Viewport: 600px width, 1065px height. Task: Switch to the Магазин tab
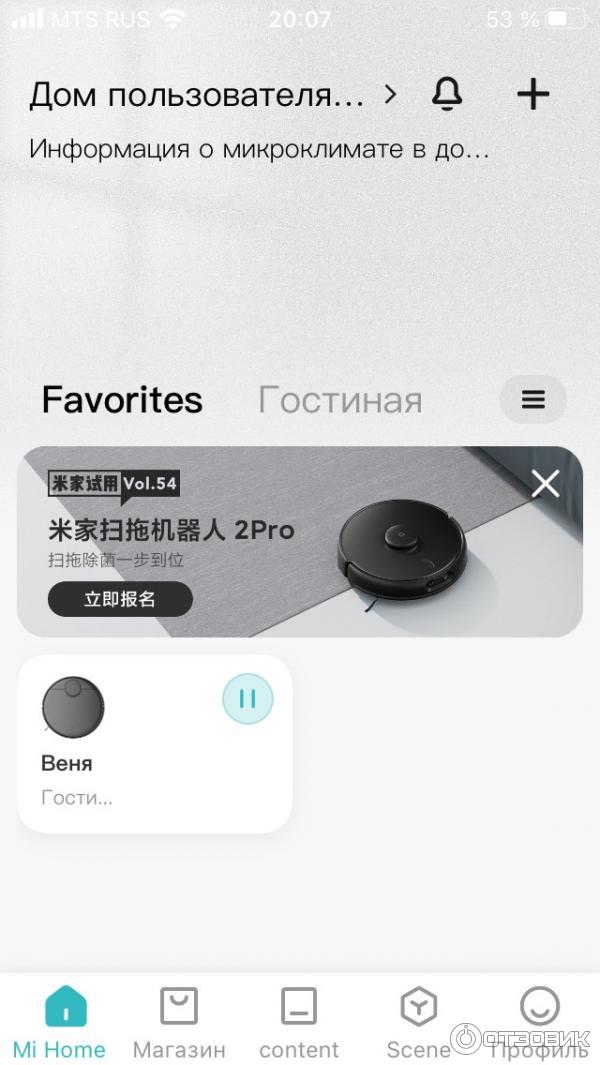(179, 1022)
